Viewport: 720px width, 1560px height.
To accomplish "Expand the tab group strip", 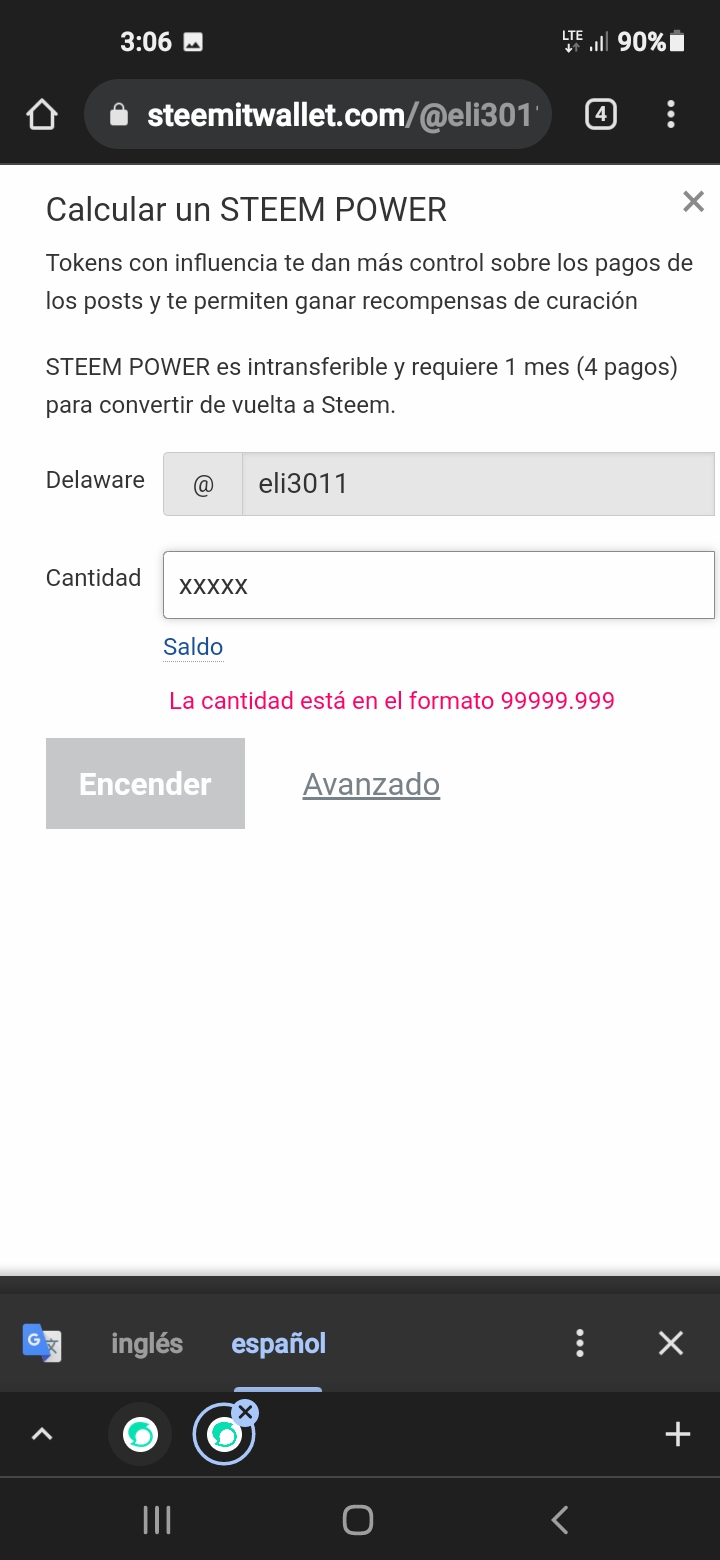I will point(42,1435).
